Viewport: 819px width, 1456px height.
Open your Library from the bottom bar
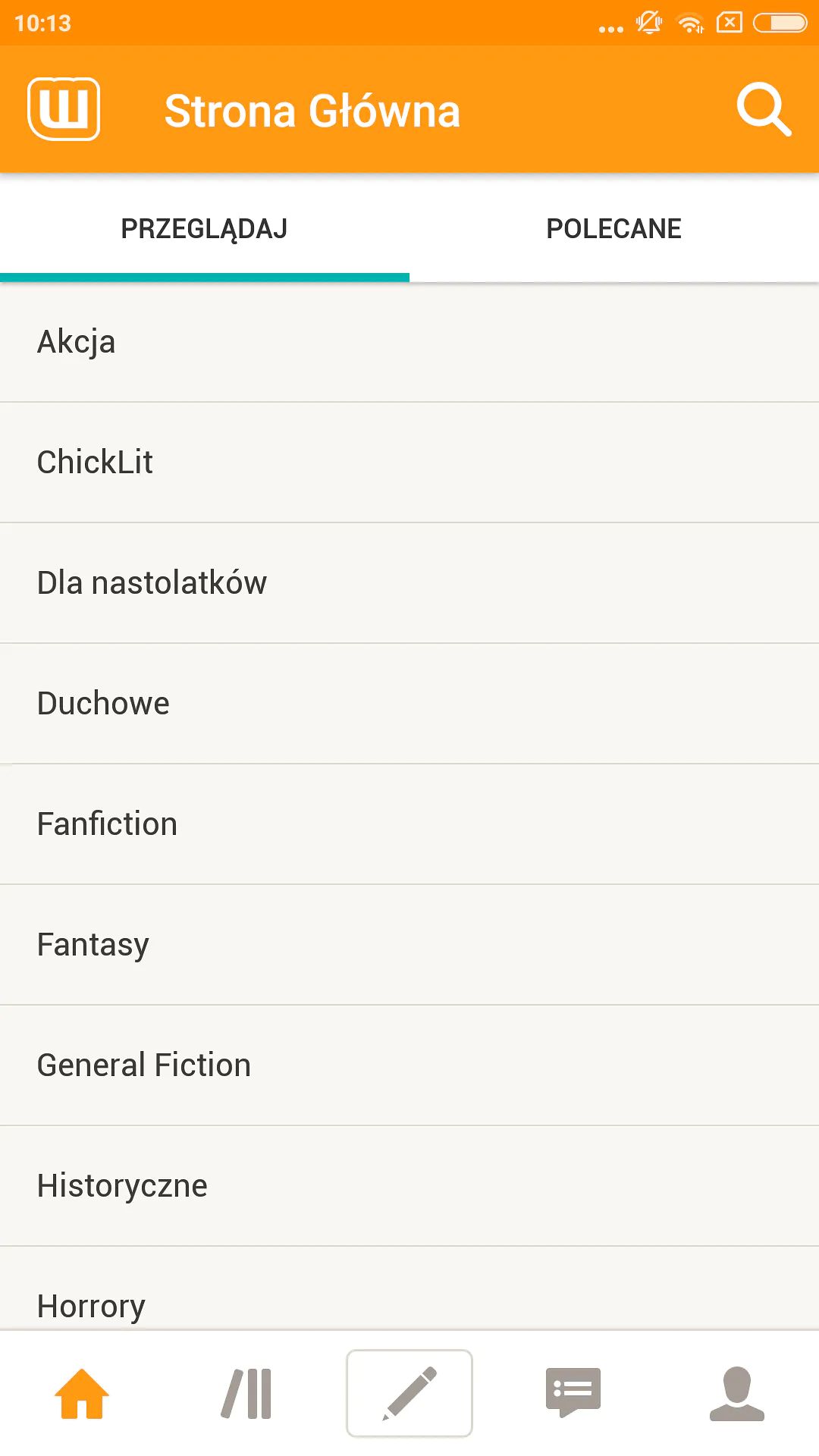[245, 1392]
